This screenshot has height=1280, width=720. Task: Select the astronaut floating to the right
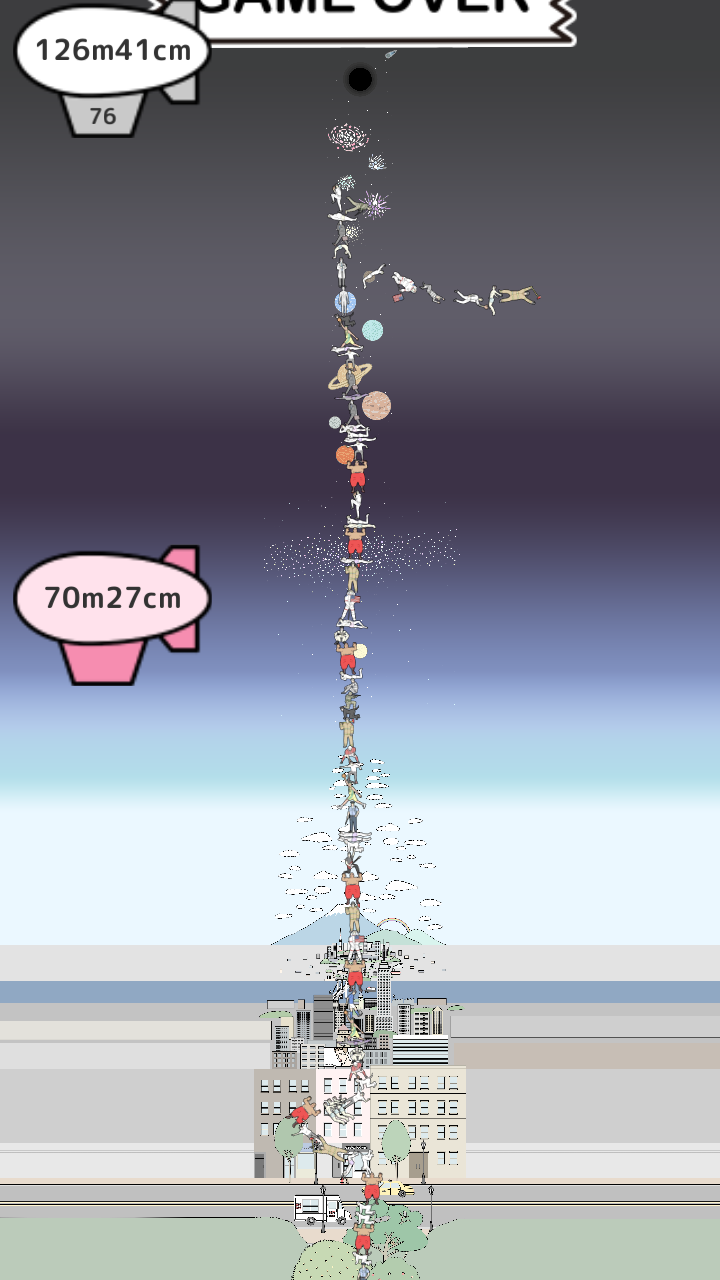tap(405, 283)
